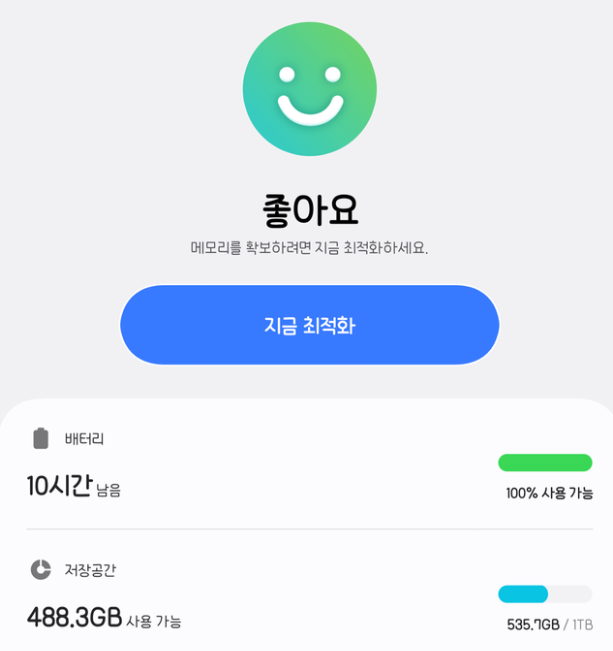Open the 배터리 details row

coord(309,464)
